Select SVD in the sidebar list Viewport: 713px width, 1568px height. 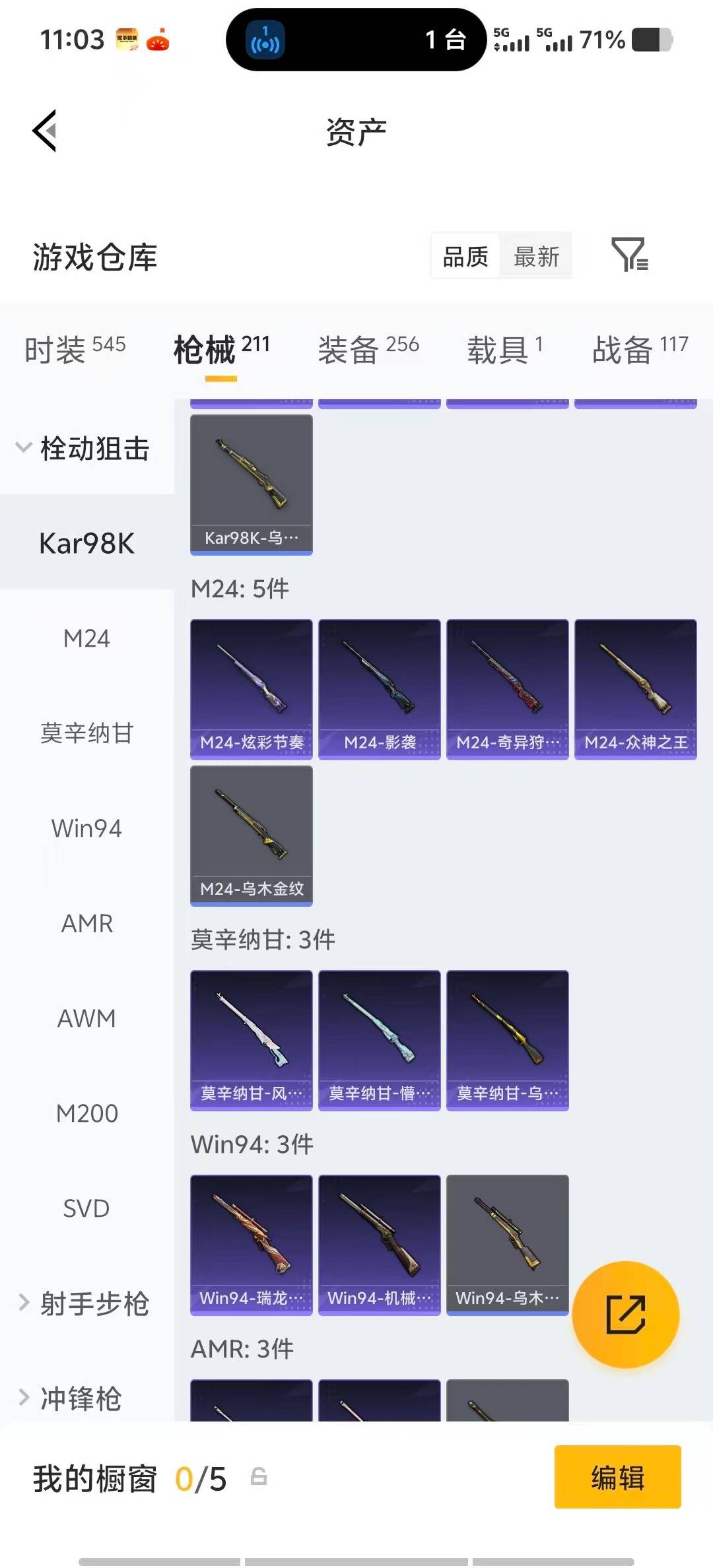pos(86,1208)
